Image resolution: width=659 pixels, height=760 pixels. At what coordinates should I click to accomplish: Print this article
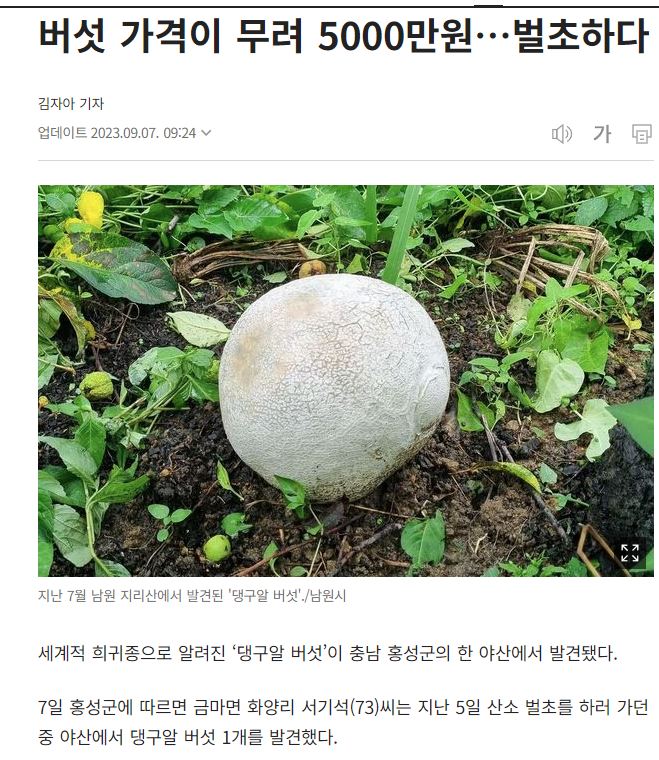pyautogui.click(x=642, y=134)
